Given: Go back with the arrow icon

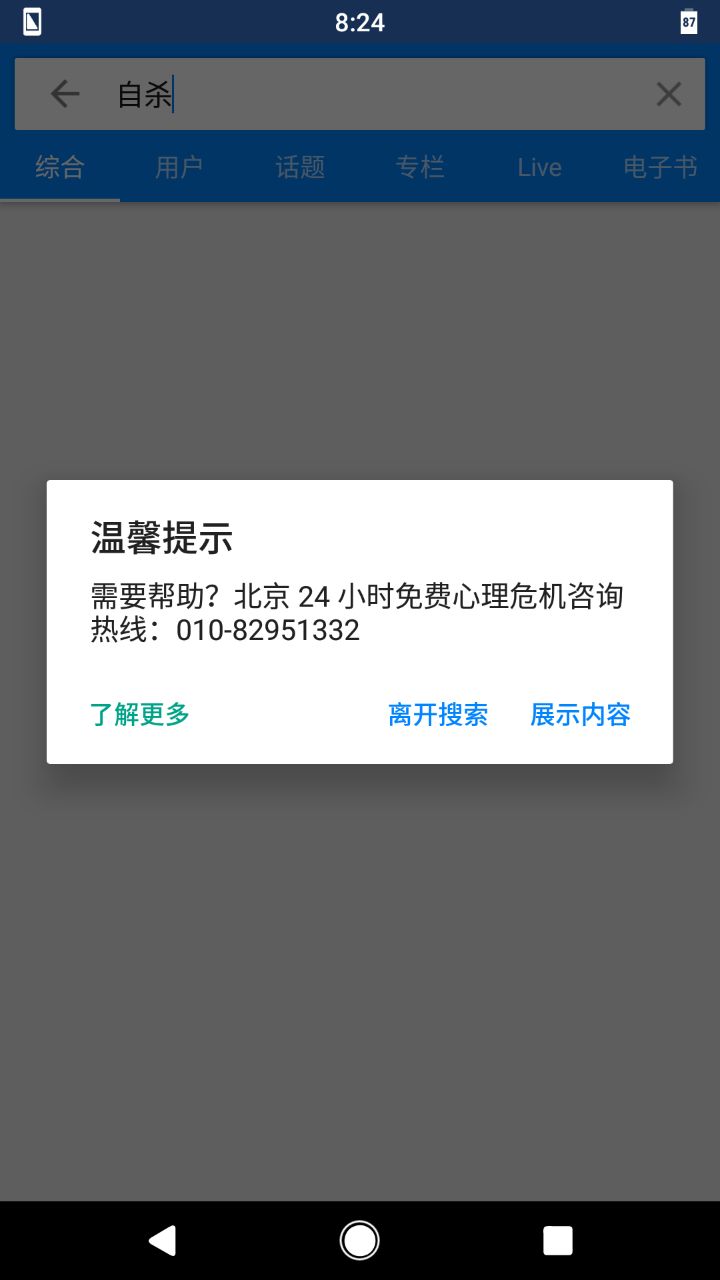Looking at the screenshot, I should (65, 94).
